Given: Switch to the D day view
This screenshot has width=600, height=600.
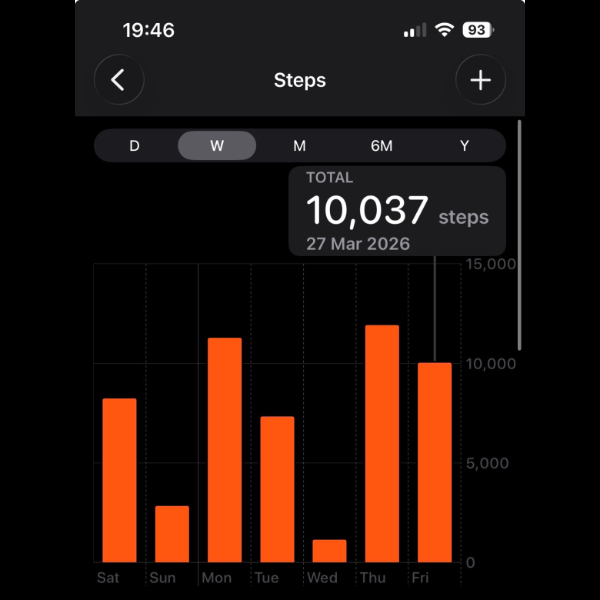Looking at the screenshot, I should coord(134,146).
